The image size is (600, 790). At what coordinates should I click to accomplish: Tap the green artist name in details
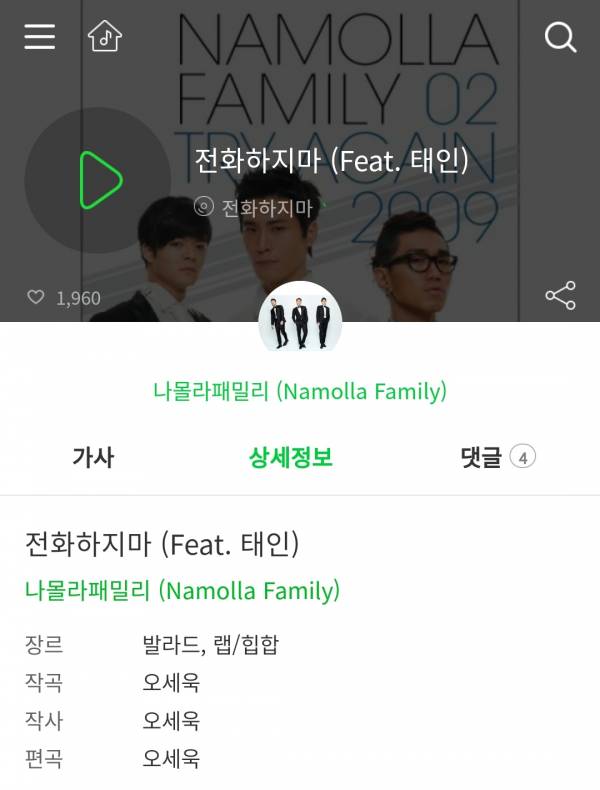[x=182, y=590]
